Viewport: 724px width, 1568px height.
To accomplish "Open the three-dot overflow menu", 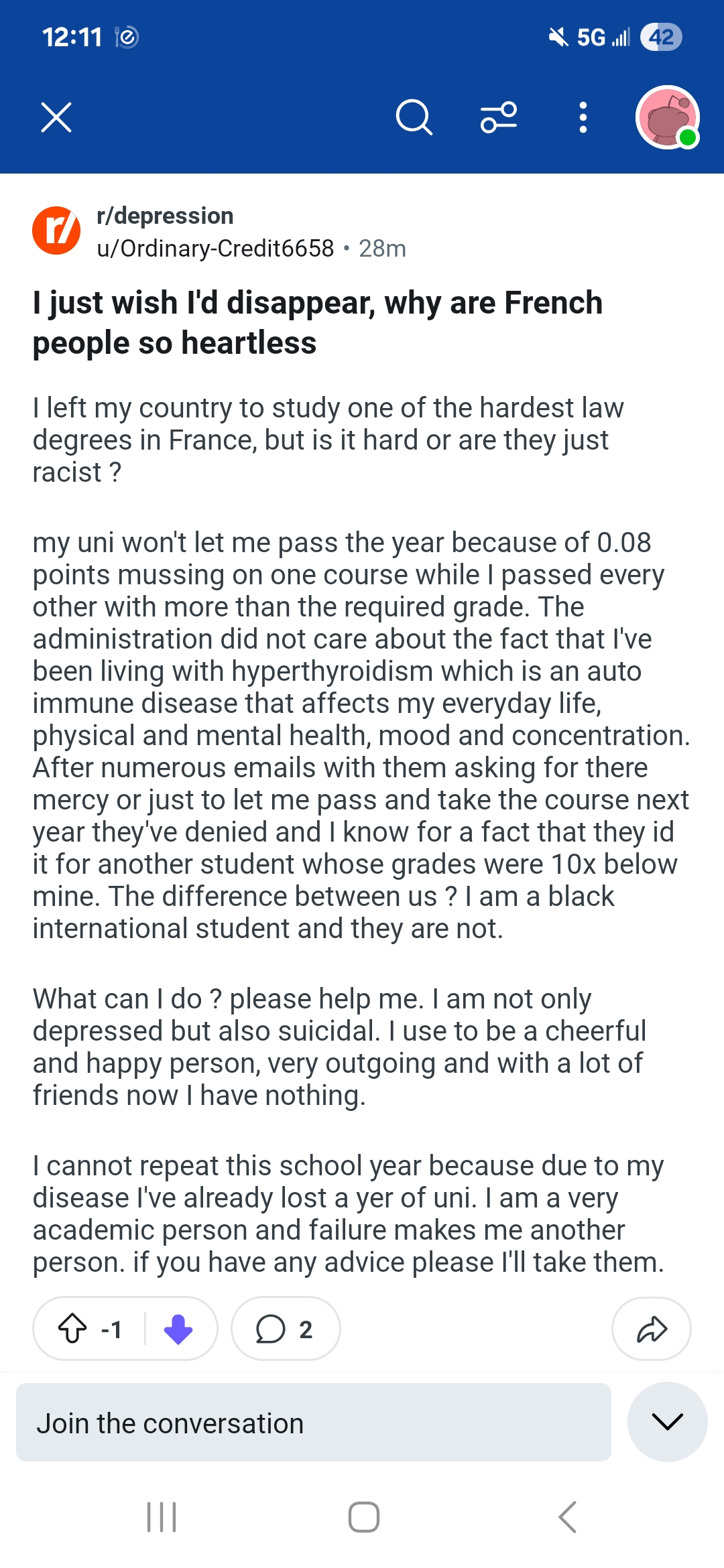I will coord(583,117).
